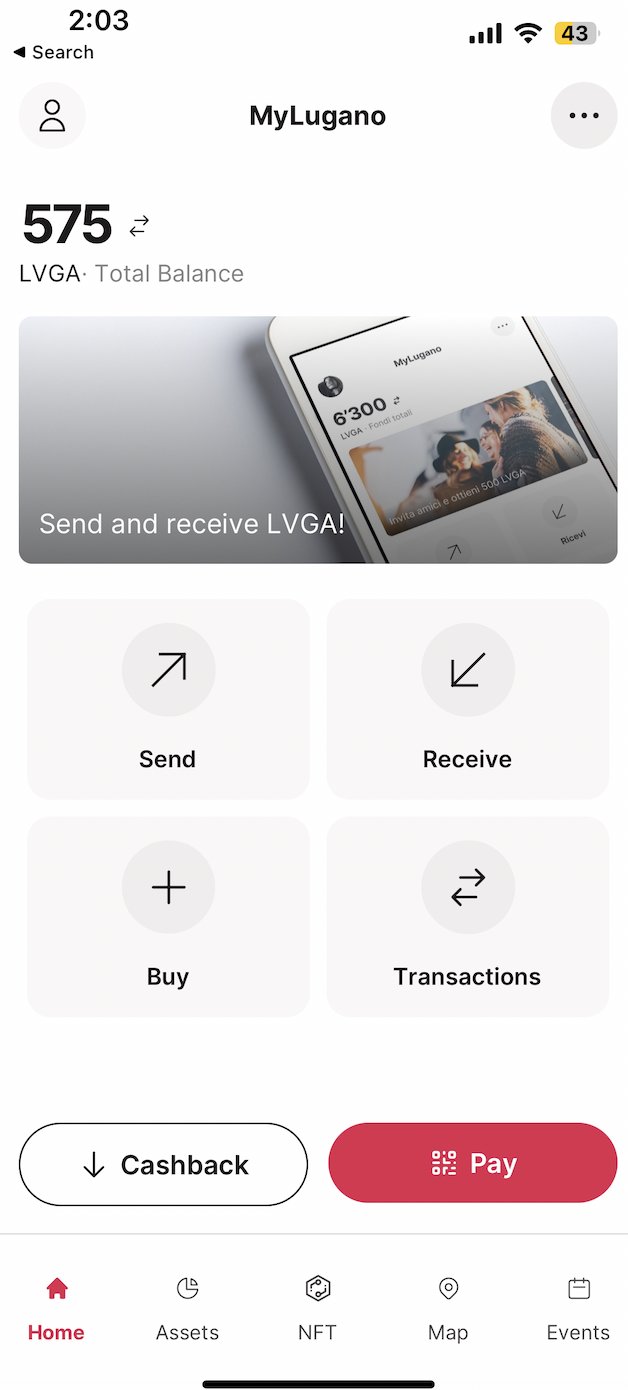Start a payment with the Pay button

click(473, 1163)
